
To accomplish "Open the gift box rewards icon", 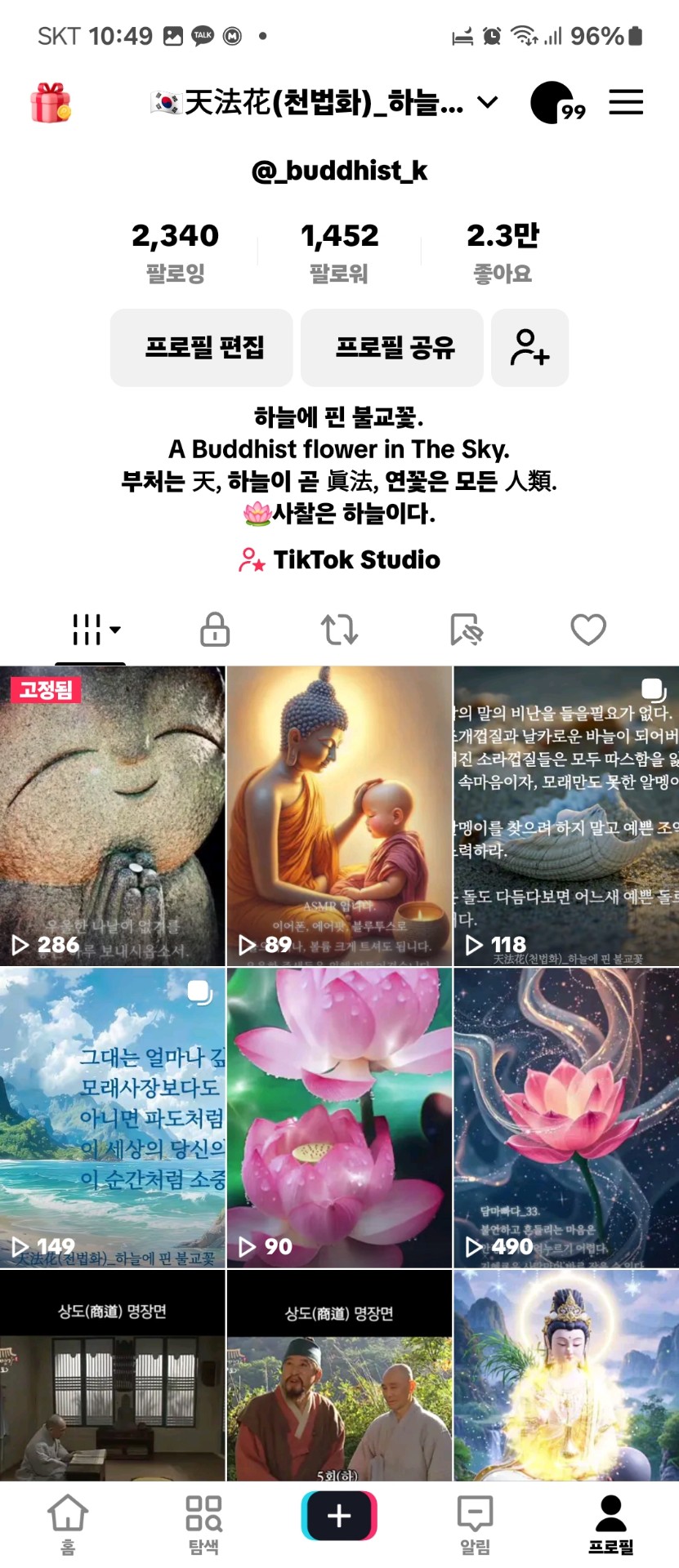I will 50,103.
